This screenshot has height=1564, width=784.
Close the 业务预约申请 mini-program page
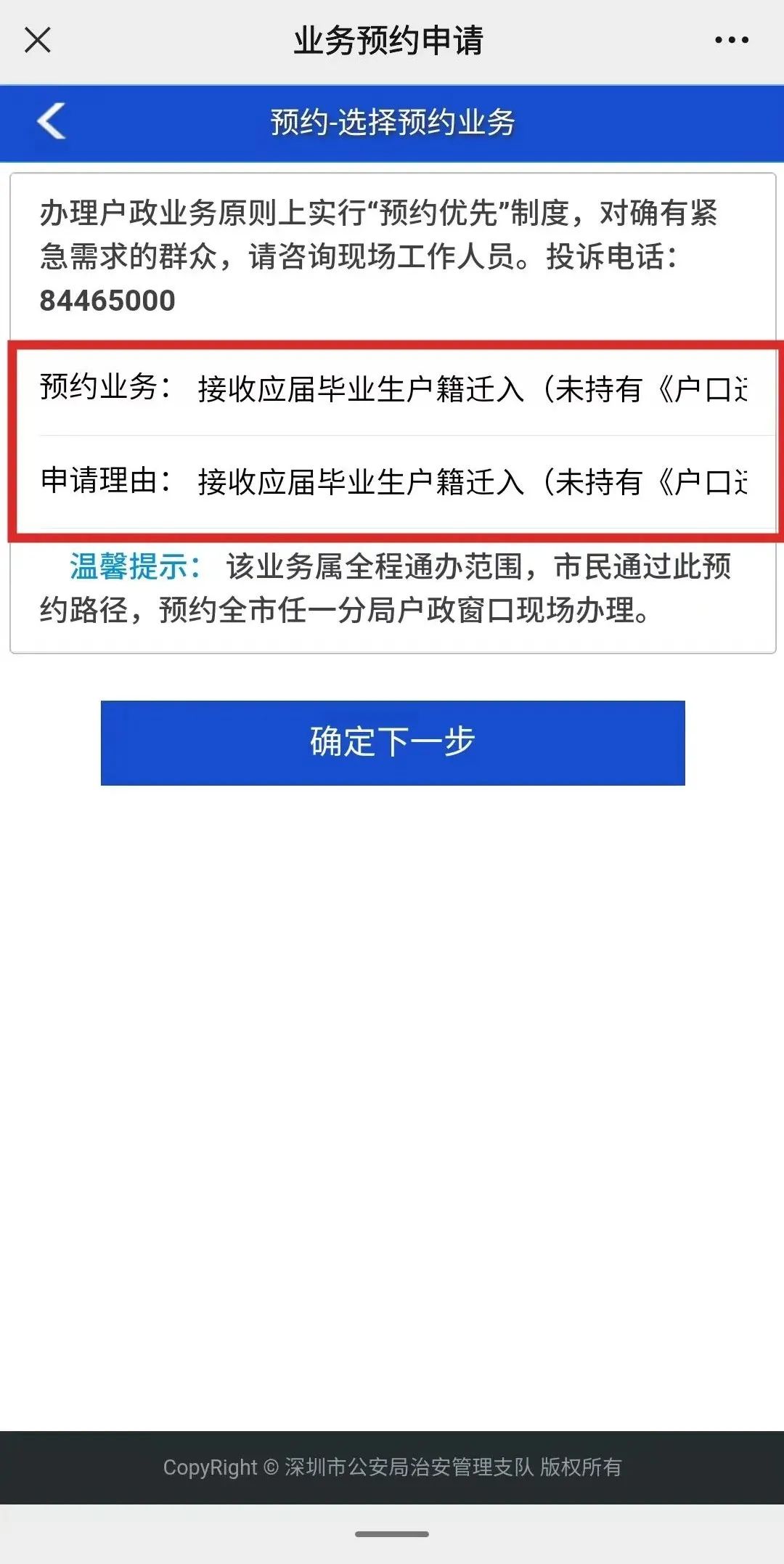[38, 40]
